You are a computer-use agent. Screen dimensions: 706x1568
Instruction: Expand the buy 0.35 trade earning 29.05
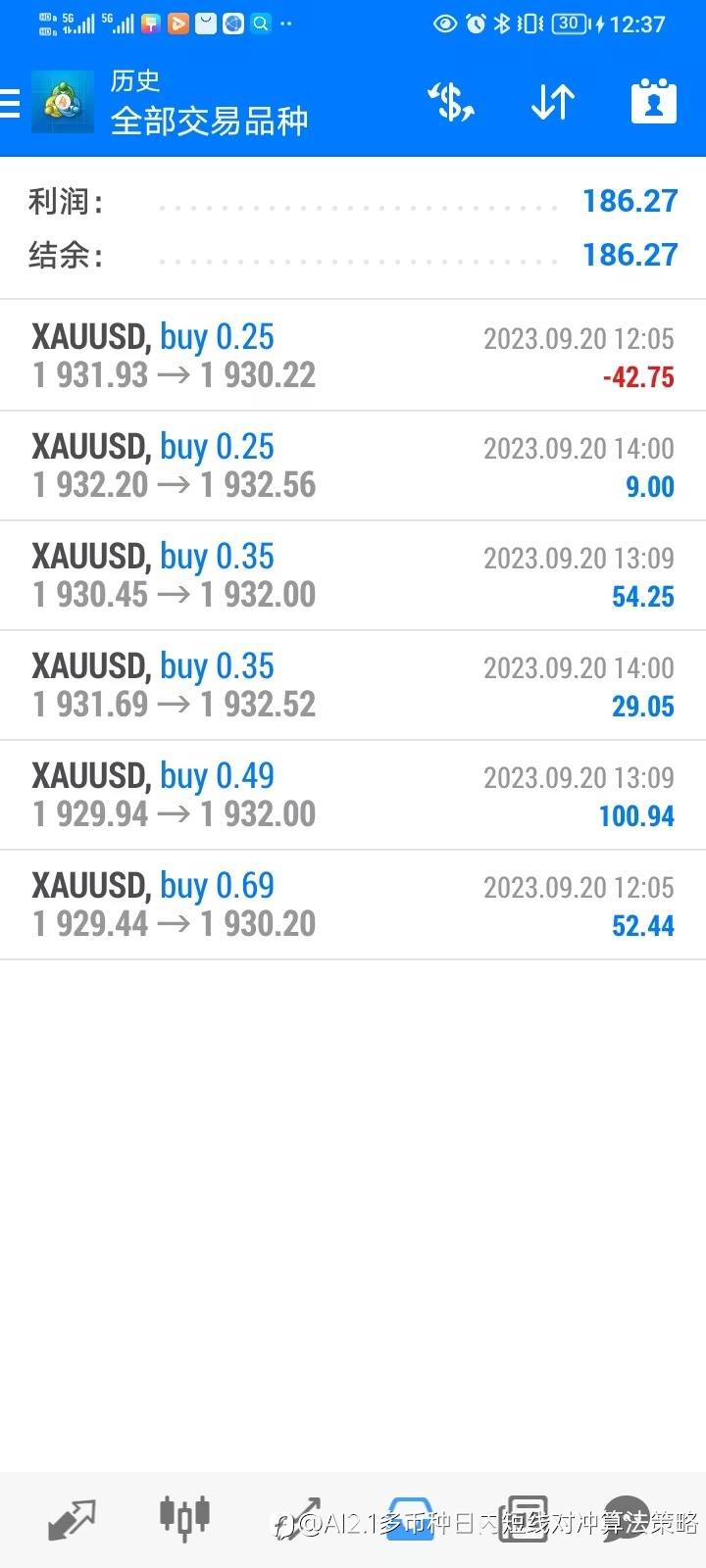click(353, 685)
